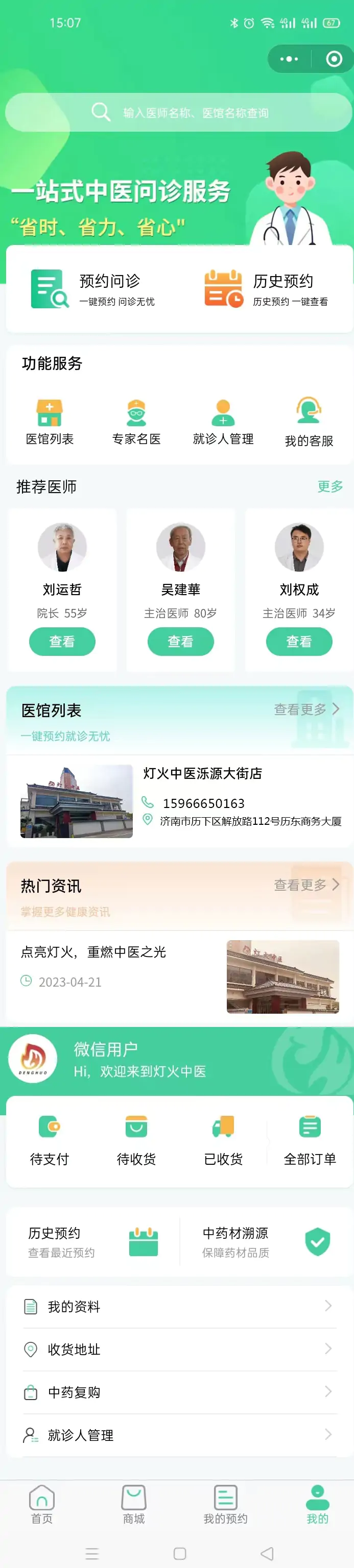The height and width of the screenshot is (1568, 354).
Task: Contact 我的客服 customer service
Action: pos(309,423)
